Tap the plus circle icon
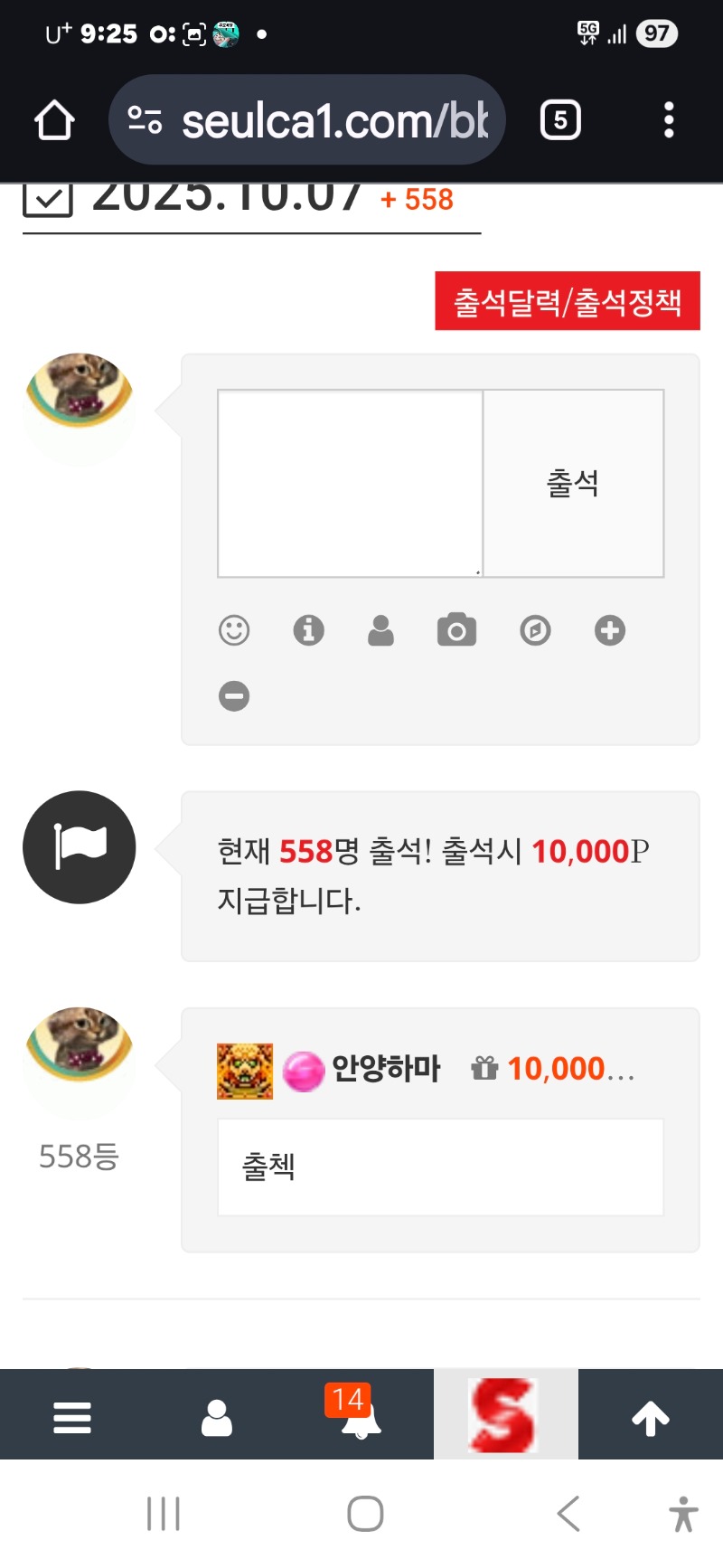This screenshot has height=1568, width=723. click(x=610, y=630)
